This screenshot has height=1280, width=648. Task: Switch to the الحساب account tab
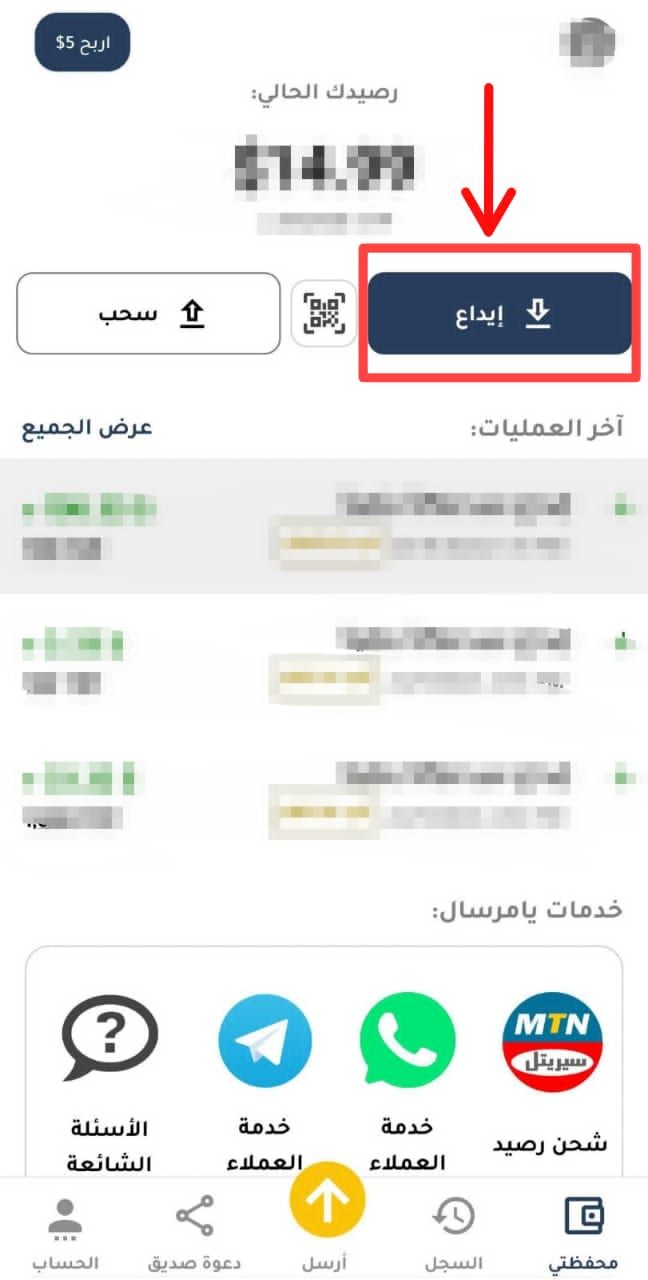click(65, 1229)
